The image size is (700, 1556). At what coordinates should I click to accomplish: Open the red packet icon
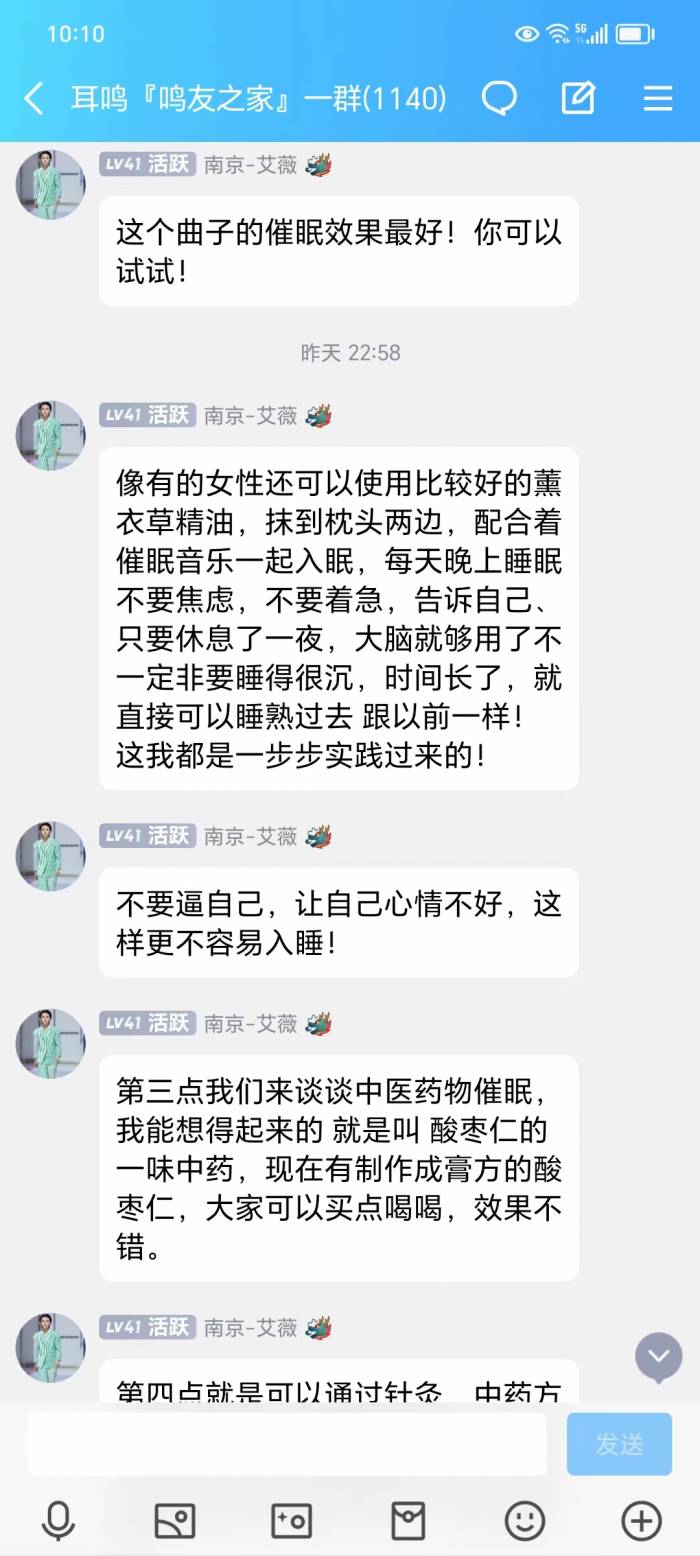[408, 1521]
